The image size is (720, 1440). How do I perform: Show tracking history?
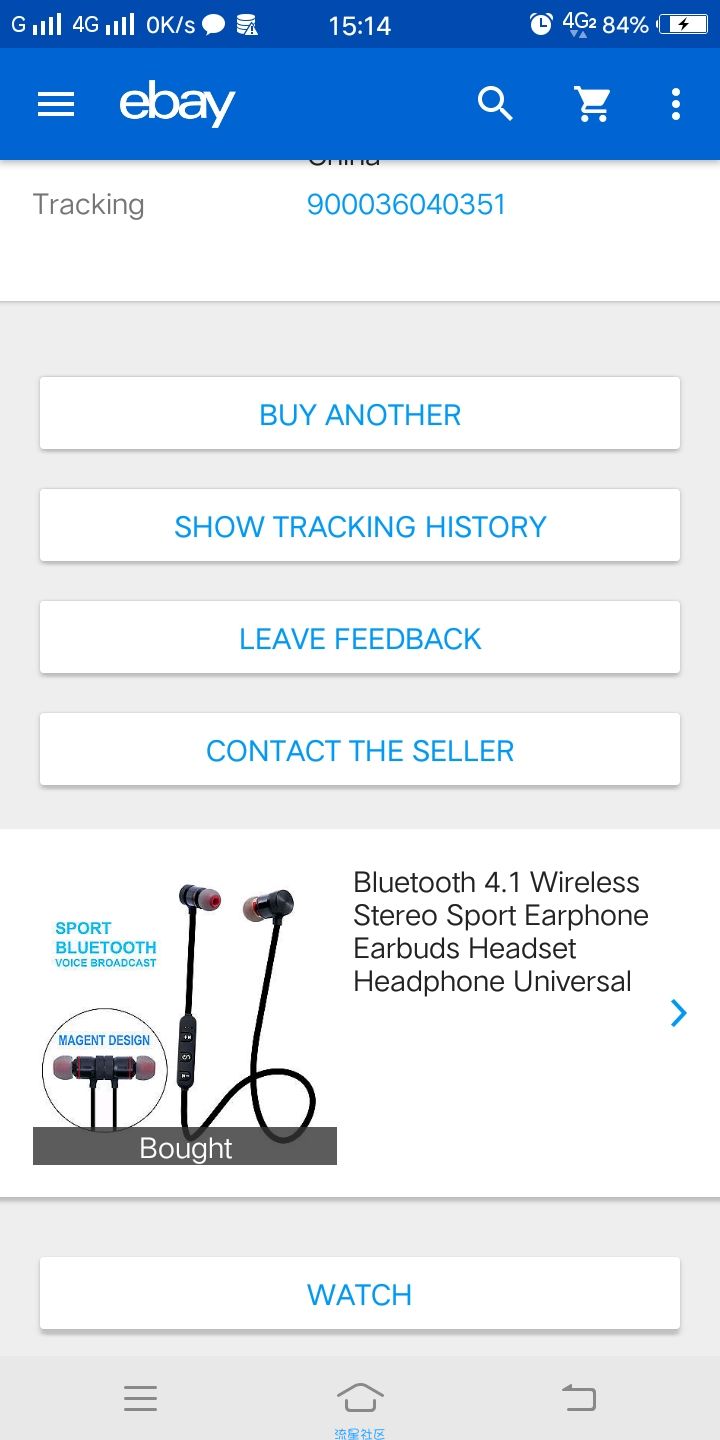point(360,525)
